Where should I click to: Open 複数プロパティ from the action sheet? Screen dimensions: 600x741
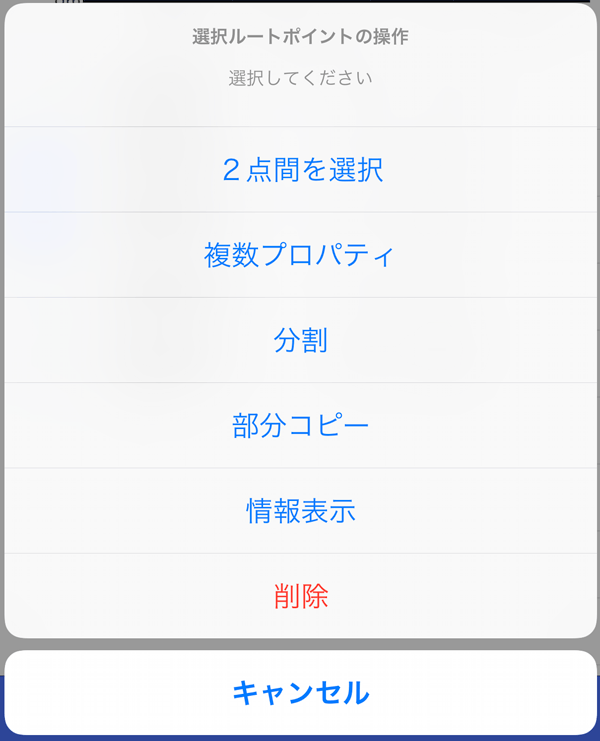[x=301, y=255]
